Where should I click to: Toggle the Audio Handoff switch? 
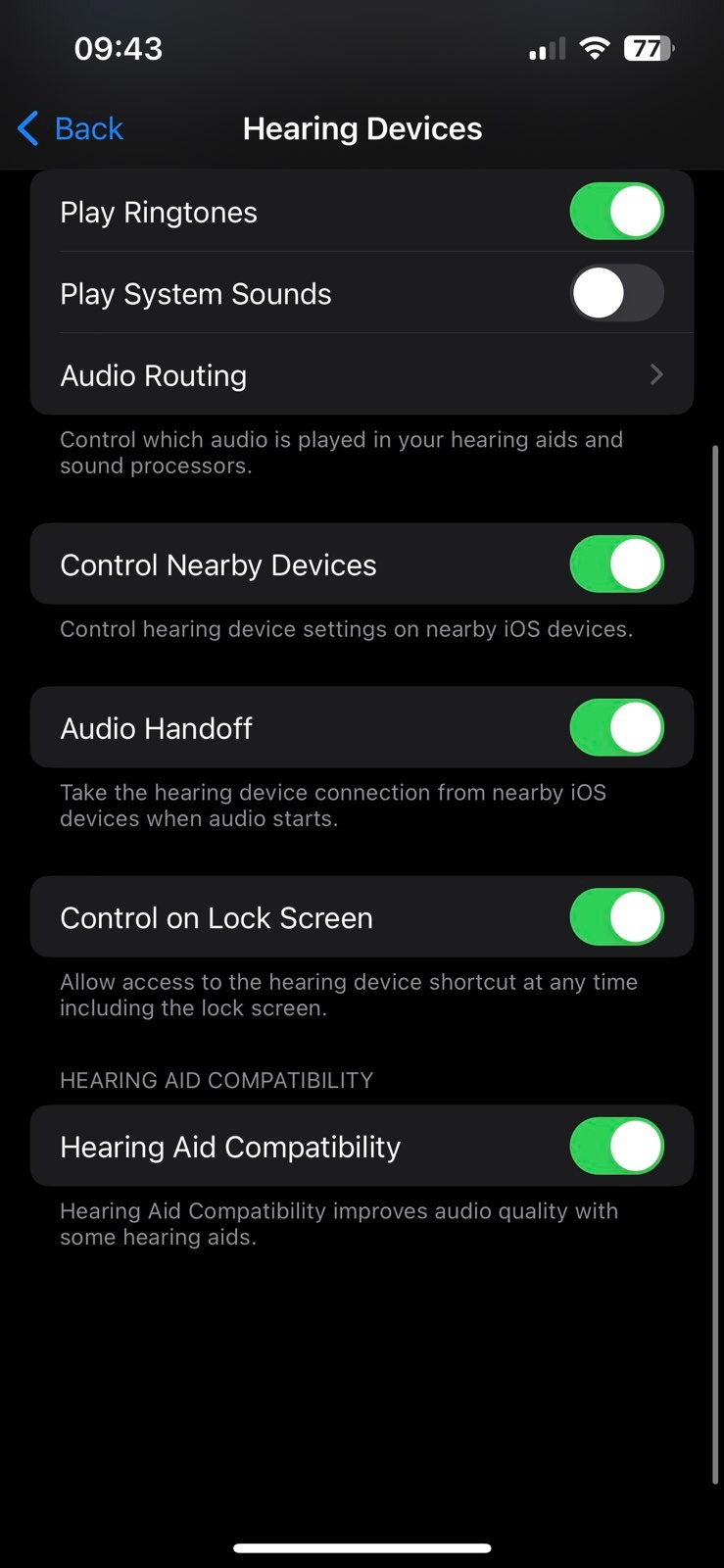tap(617, 727)
